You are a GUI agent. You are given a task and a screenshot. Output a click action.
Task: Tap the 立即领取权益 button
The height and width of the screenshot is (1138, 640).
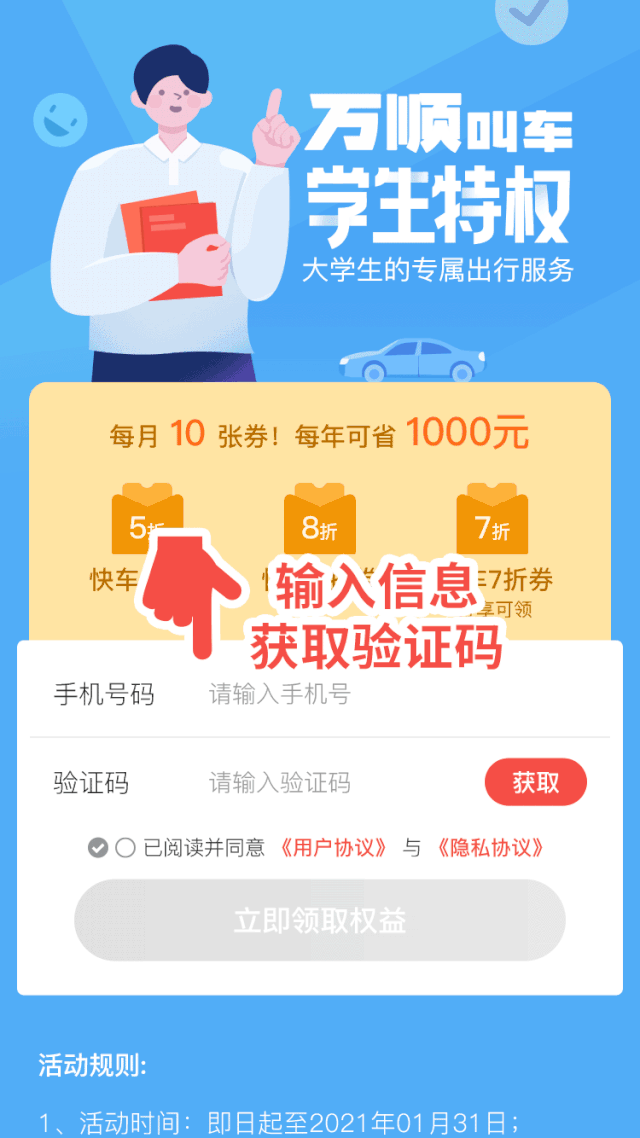click(x=320, y=920)
